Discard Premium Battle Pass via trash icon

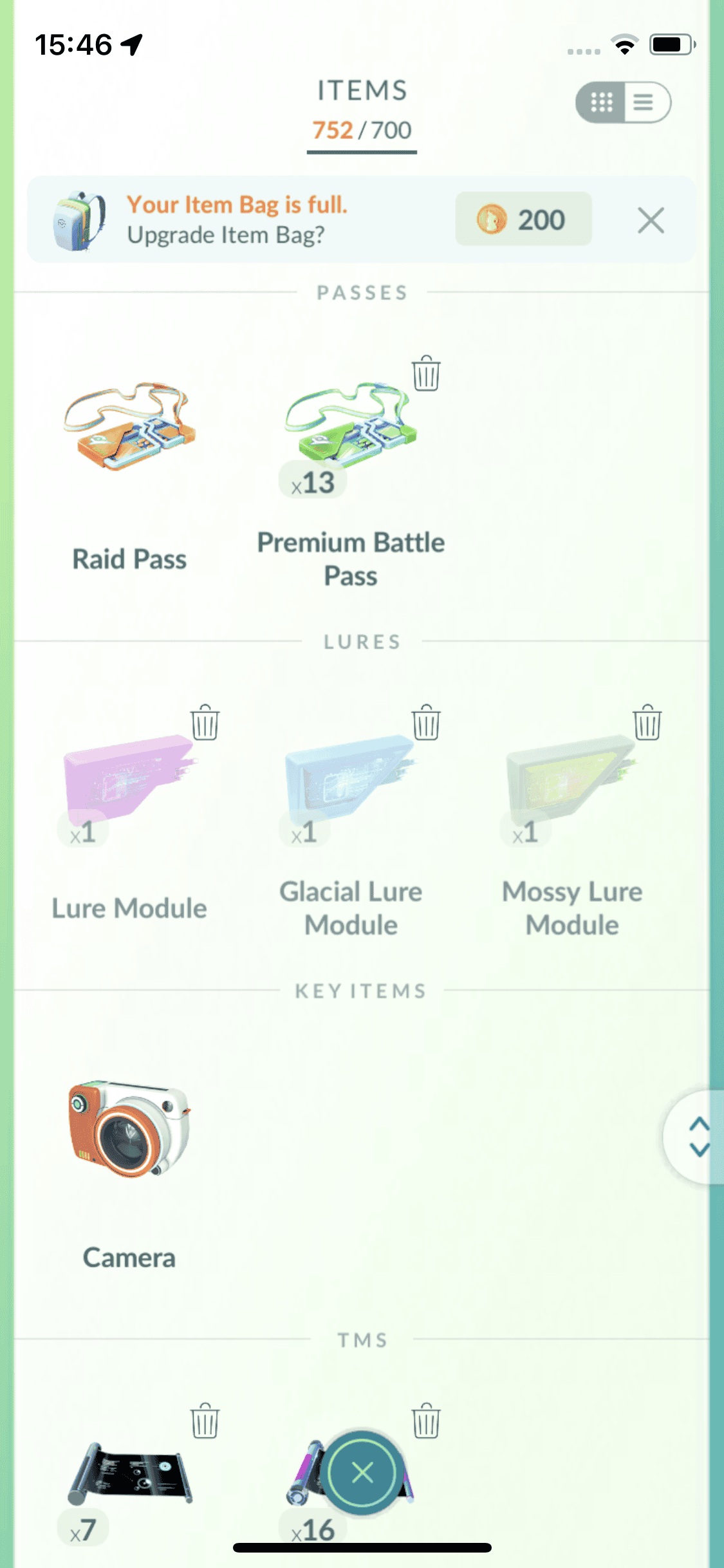pos(425,373)
